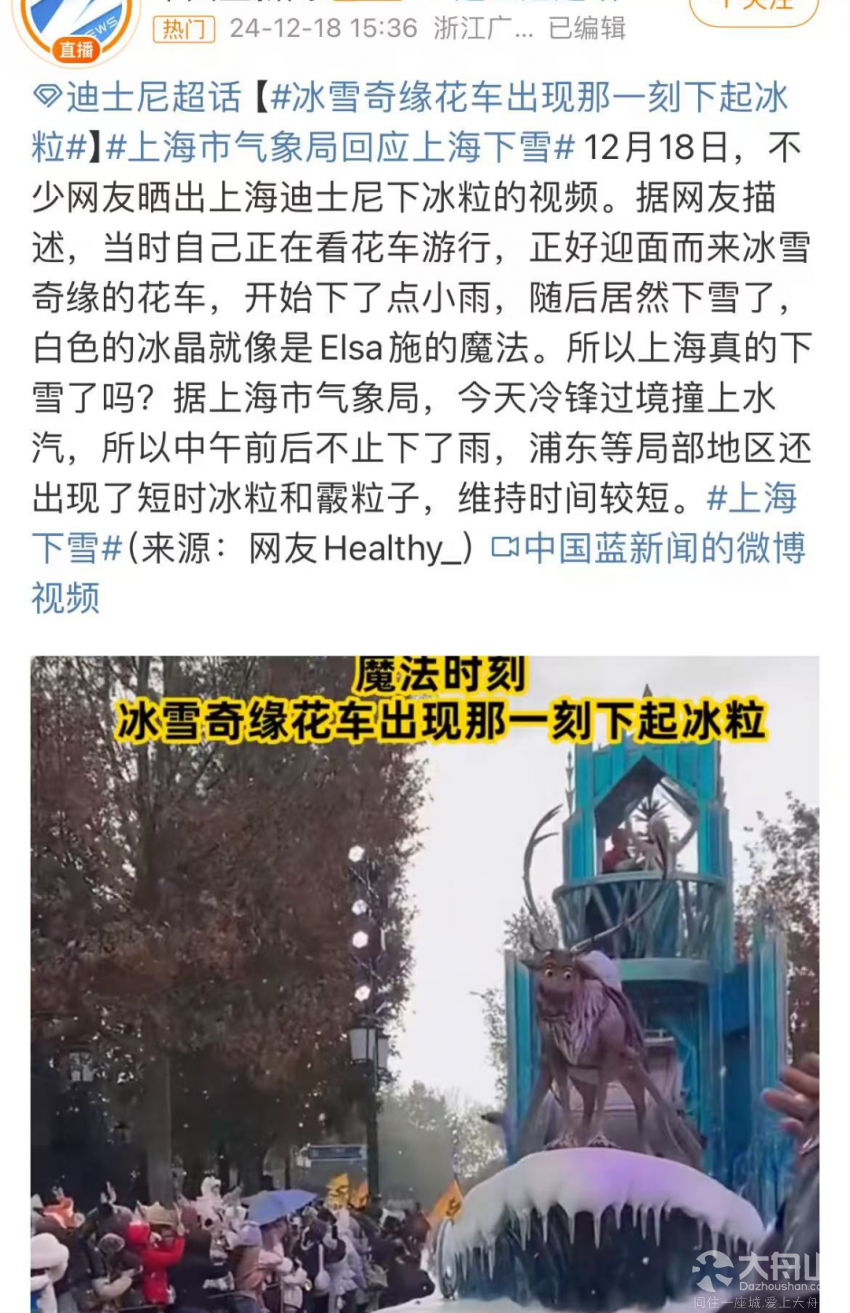Open the 迪士尼超话 super topic link
This screenshot has width=850, height=1313.
coord(138,98)
